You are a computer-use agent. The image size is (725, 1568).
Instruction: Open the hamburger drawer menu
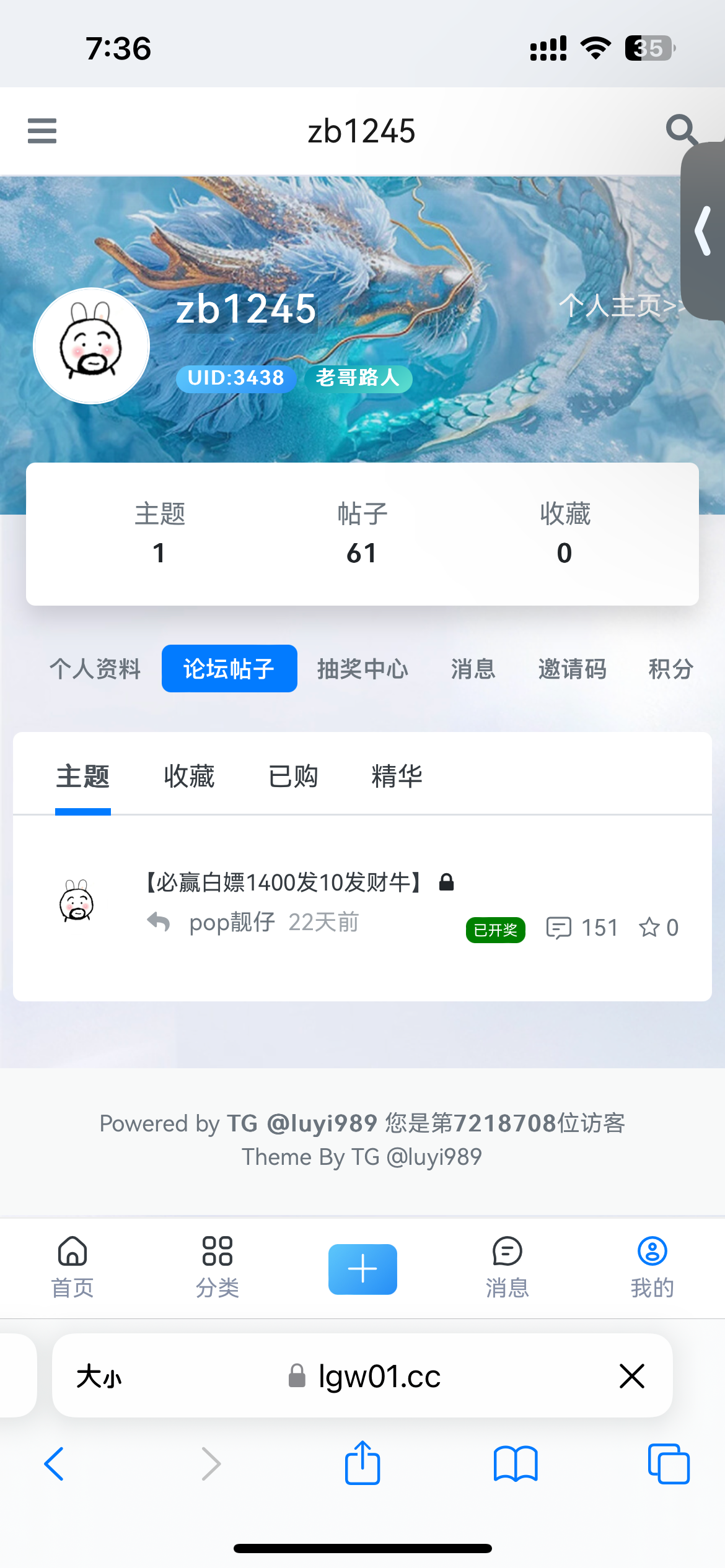42,131
